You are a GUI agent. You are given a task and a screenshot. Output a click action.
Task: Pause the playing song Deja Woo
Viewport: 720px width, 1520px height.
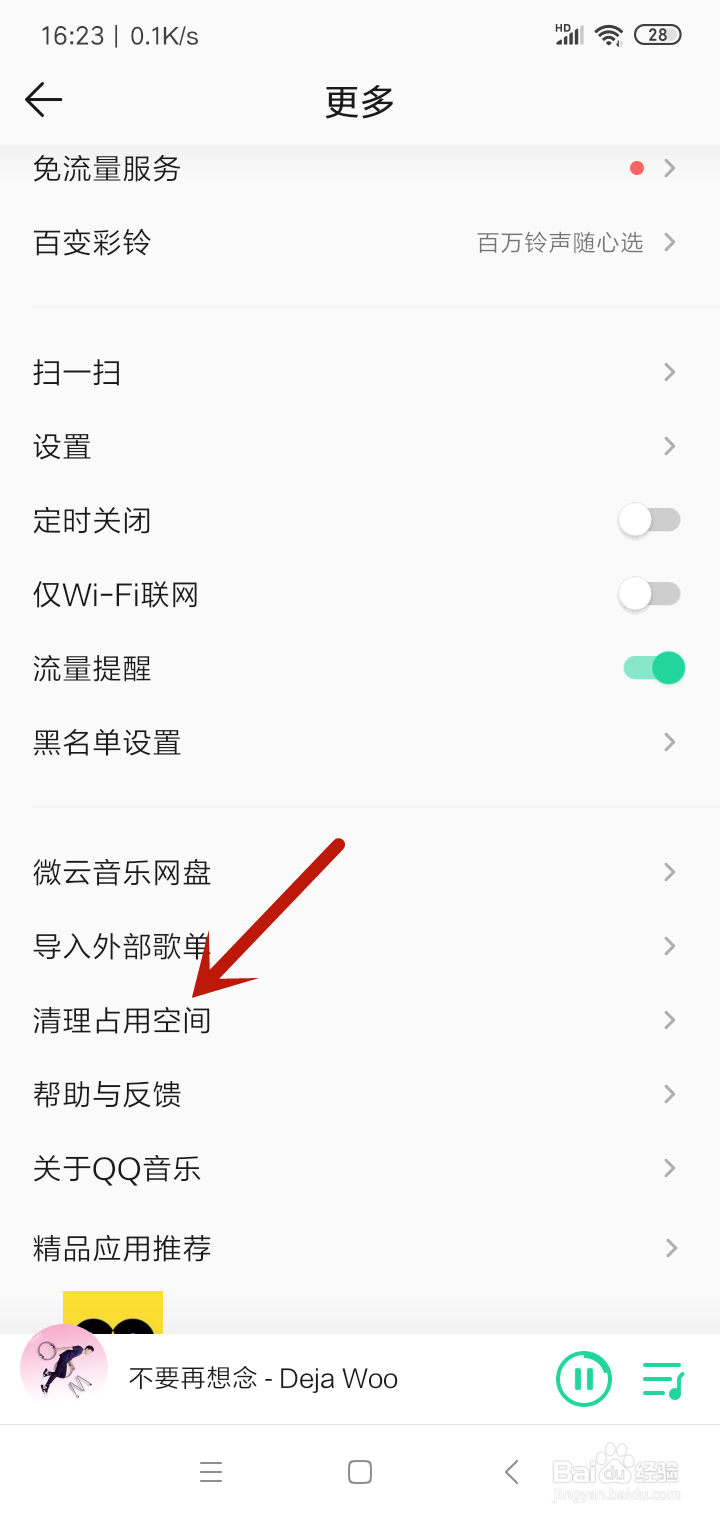(584, 1378)
